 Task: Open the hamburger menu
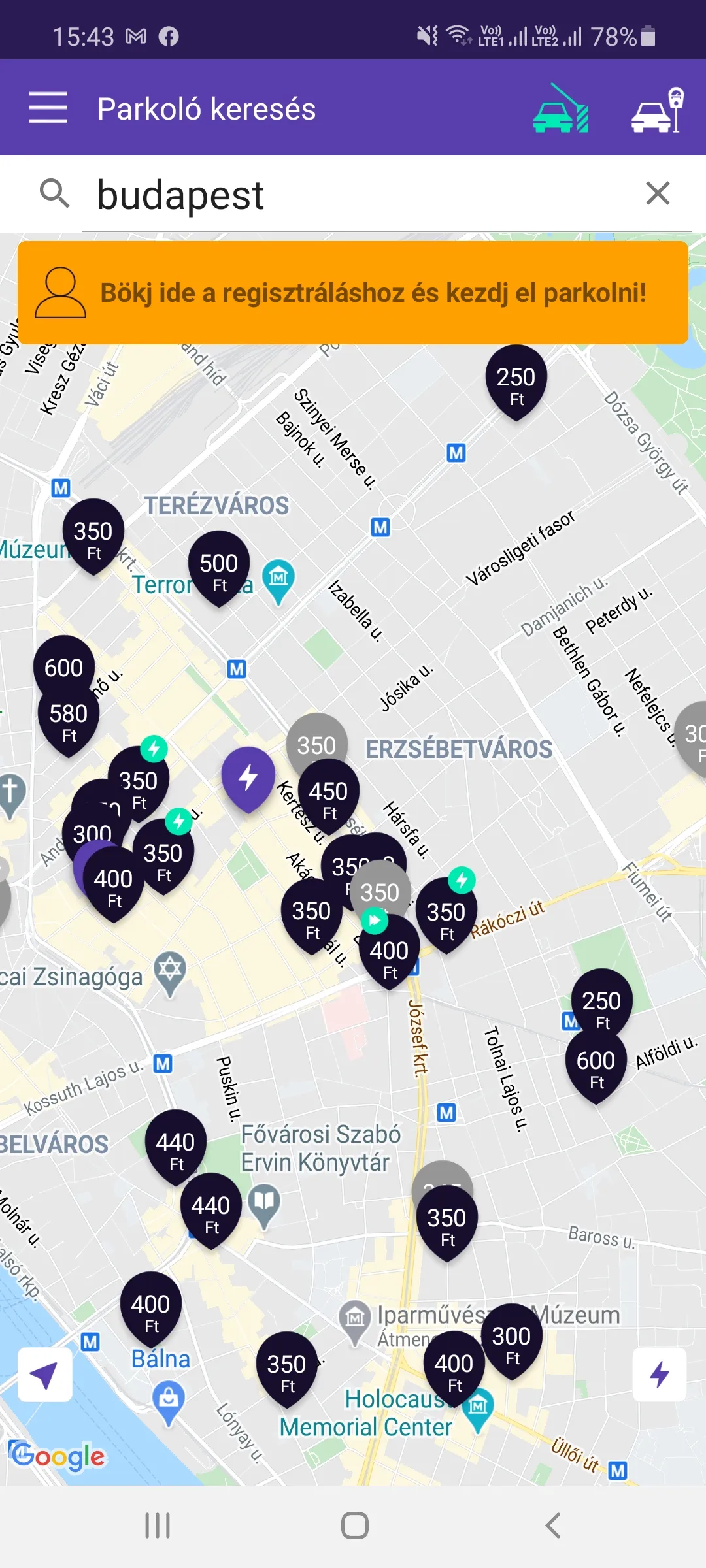pyautogui.click(x=48, y=108)
